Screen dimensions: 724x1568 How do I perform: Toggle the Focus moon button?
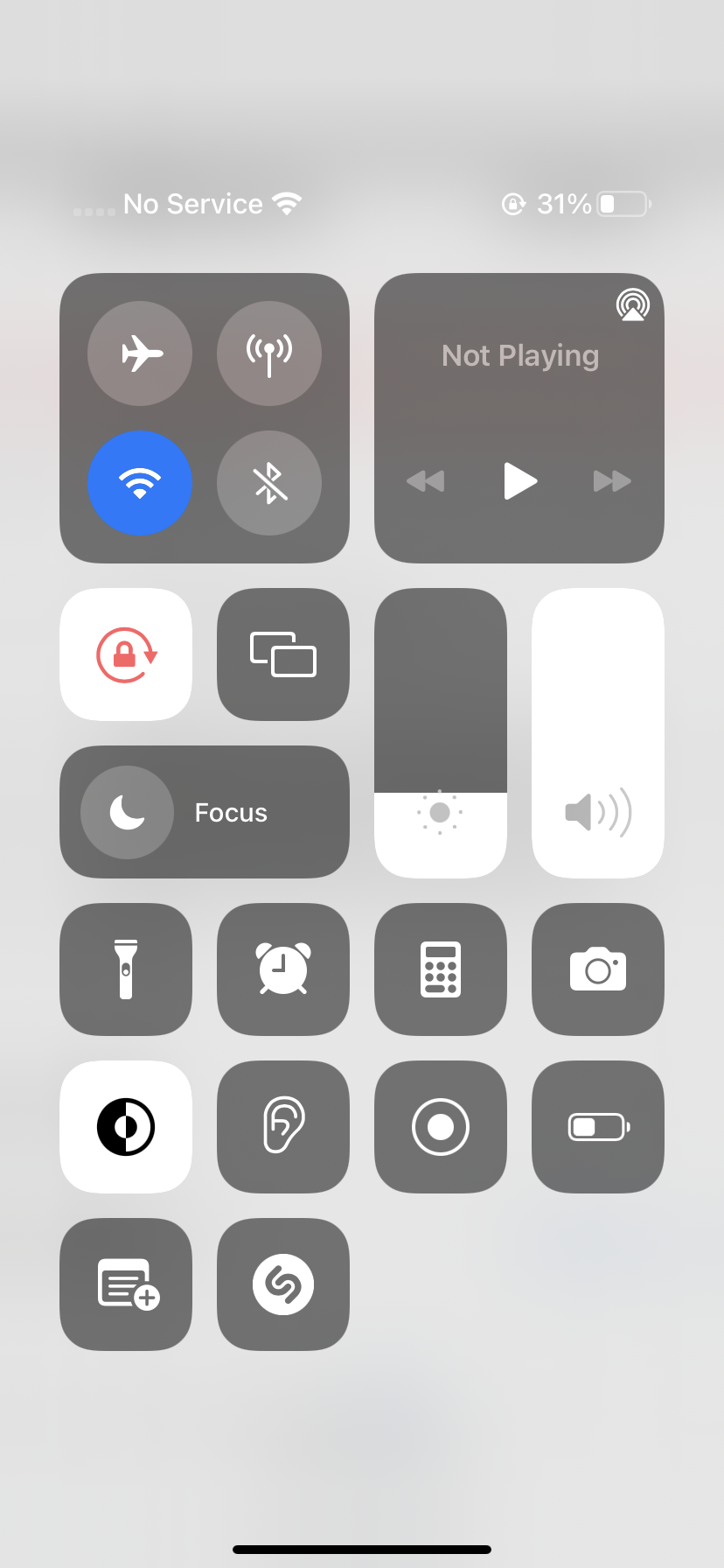click(127, 813)
